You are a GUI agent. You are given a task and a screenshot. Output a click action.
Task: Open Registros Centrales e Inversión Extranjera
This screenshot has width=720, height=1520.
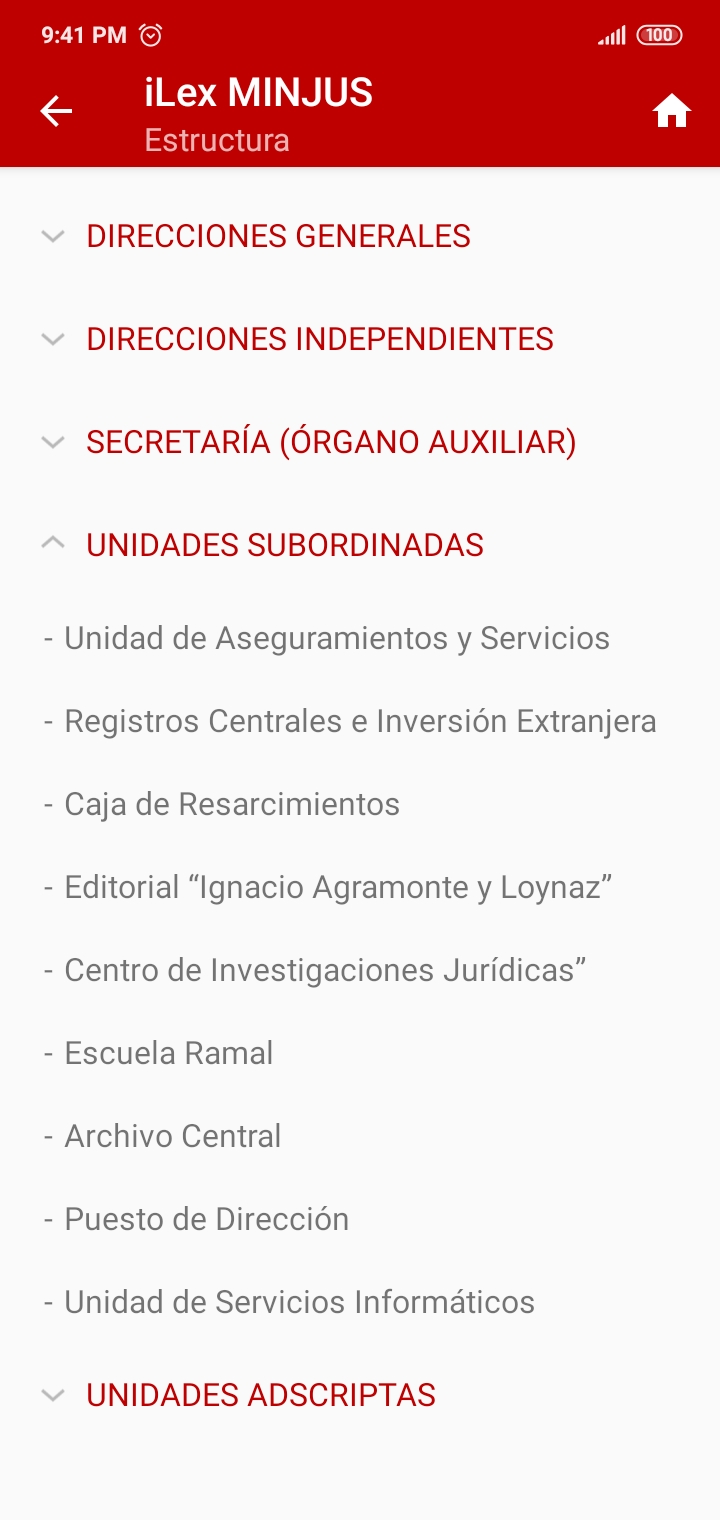point(359,721)
